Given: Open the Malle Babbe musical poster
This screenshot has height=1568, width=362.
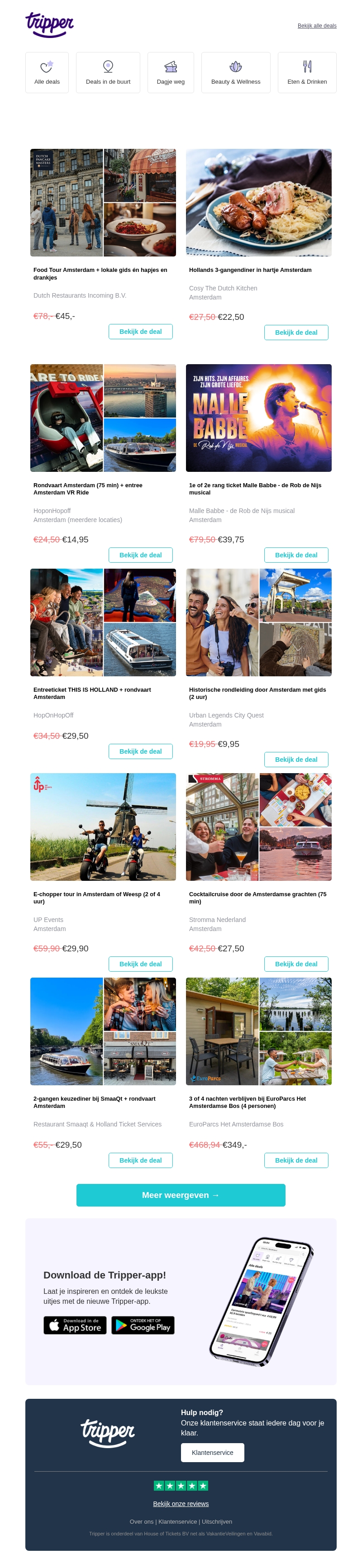Looking at the screenshot, I should [258, 418].
